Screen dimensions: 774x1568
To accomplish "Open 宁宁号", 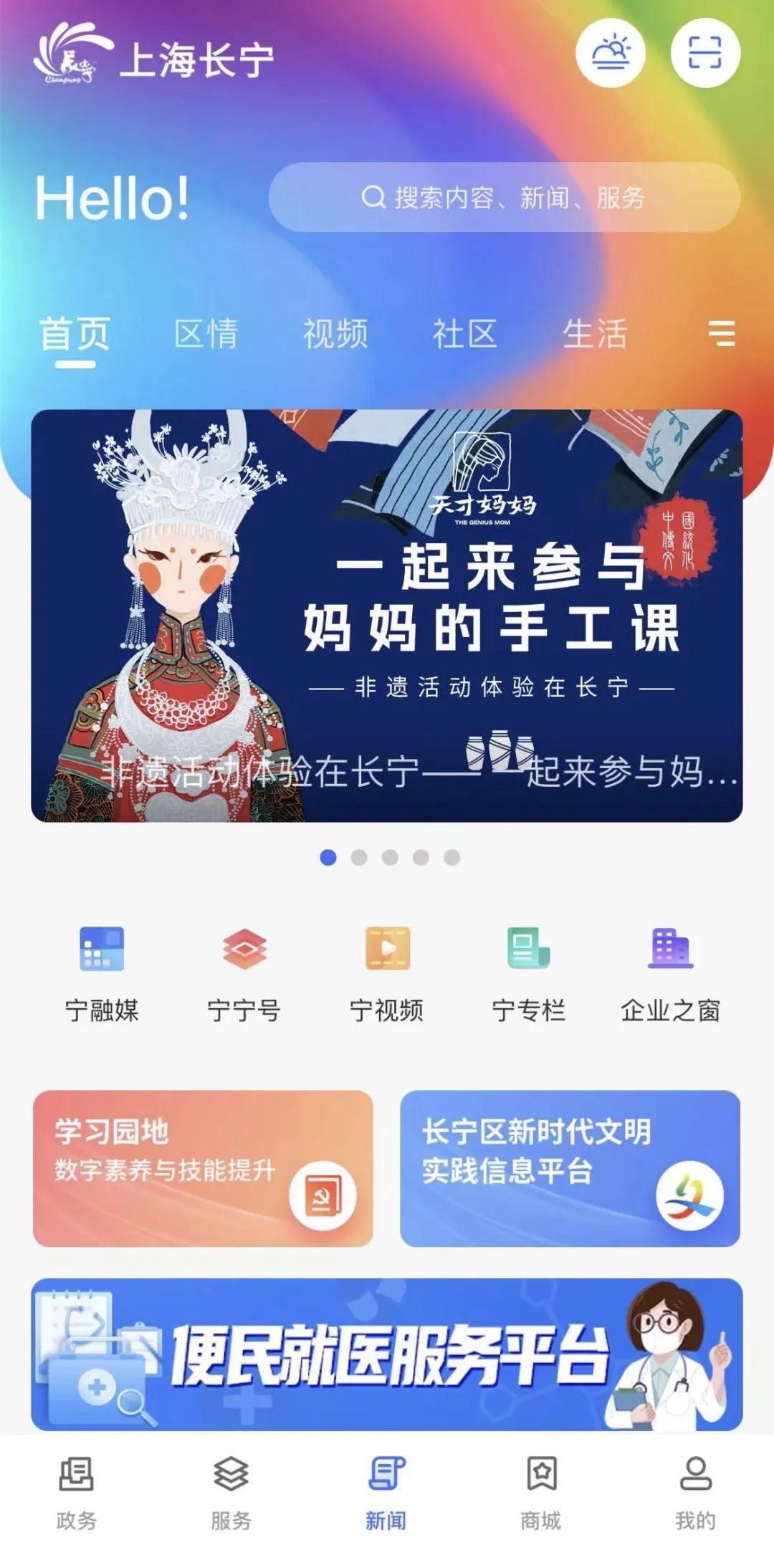I will pyautogui.click(x=244, y=972).
